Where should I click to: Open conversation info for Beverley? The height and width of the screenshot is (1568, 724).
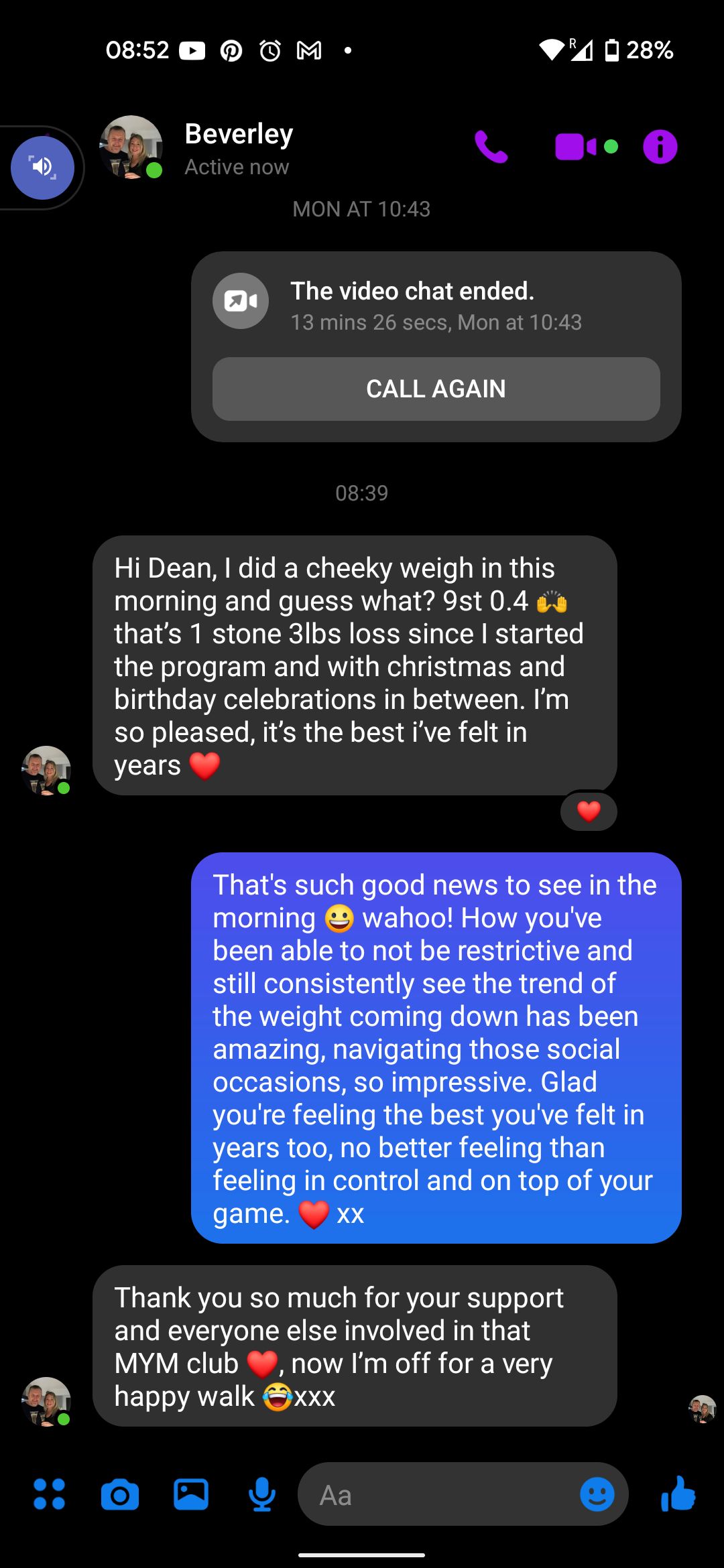pos(660,147)
